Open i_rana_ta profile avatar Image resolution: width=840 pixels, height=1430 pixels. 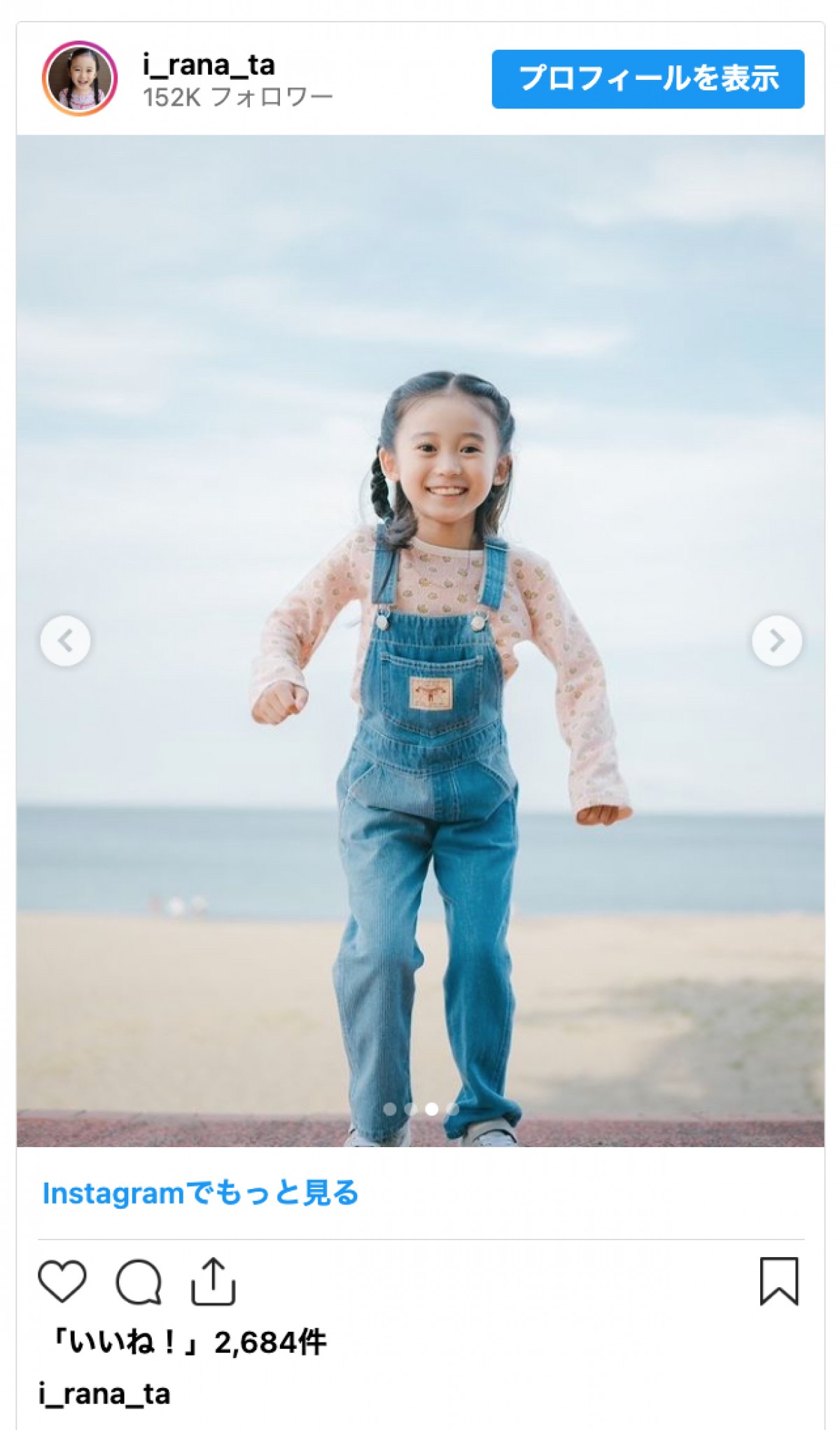click(x=80, y=78)
